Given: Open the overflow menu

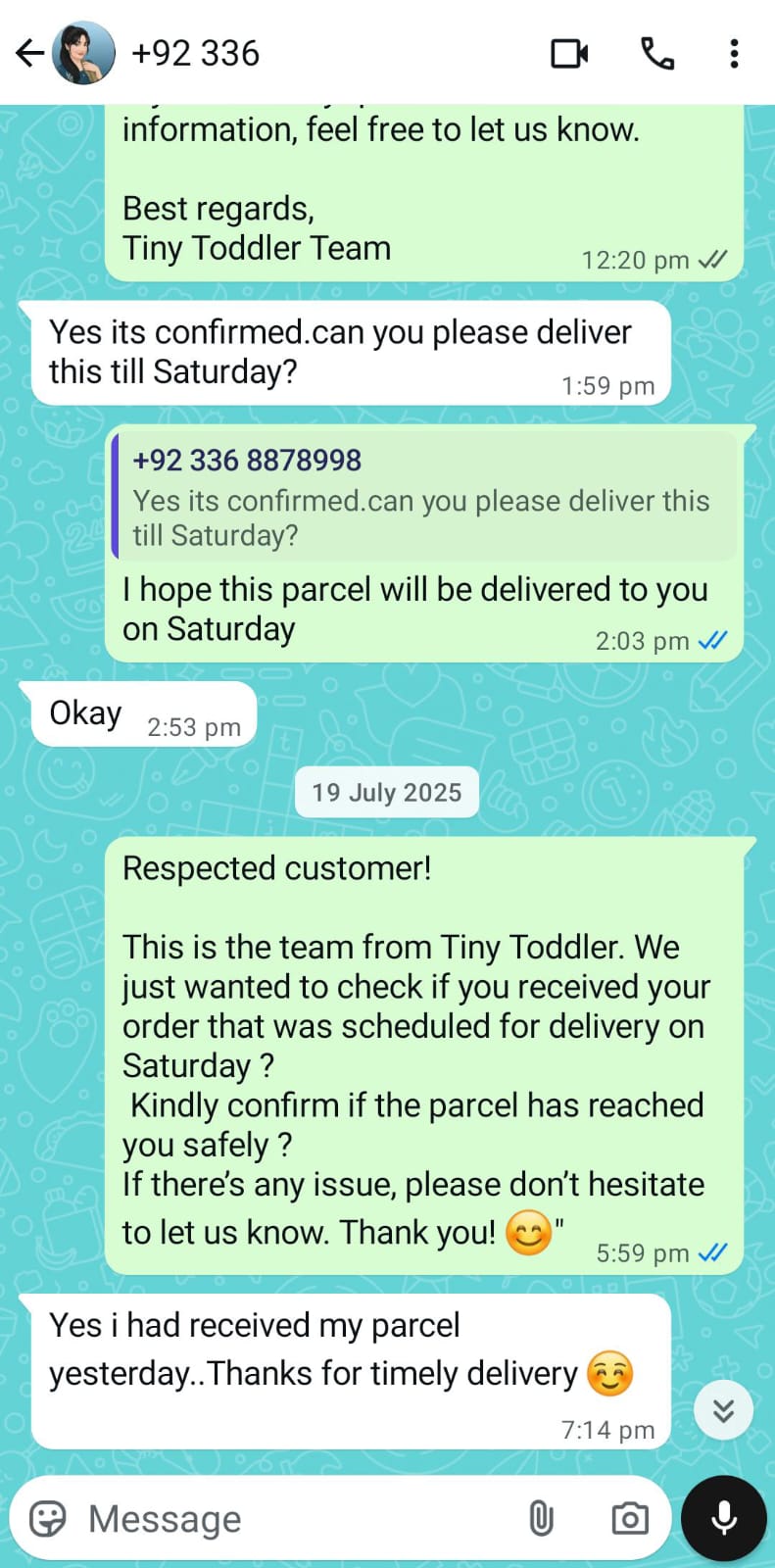Looking at the screenshot, I should tap(734, 53).
